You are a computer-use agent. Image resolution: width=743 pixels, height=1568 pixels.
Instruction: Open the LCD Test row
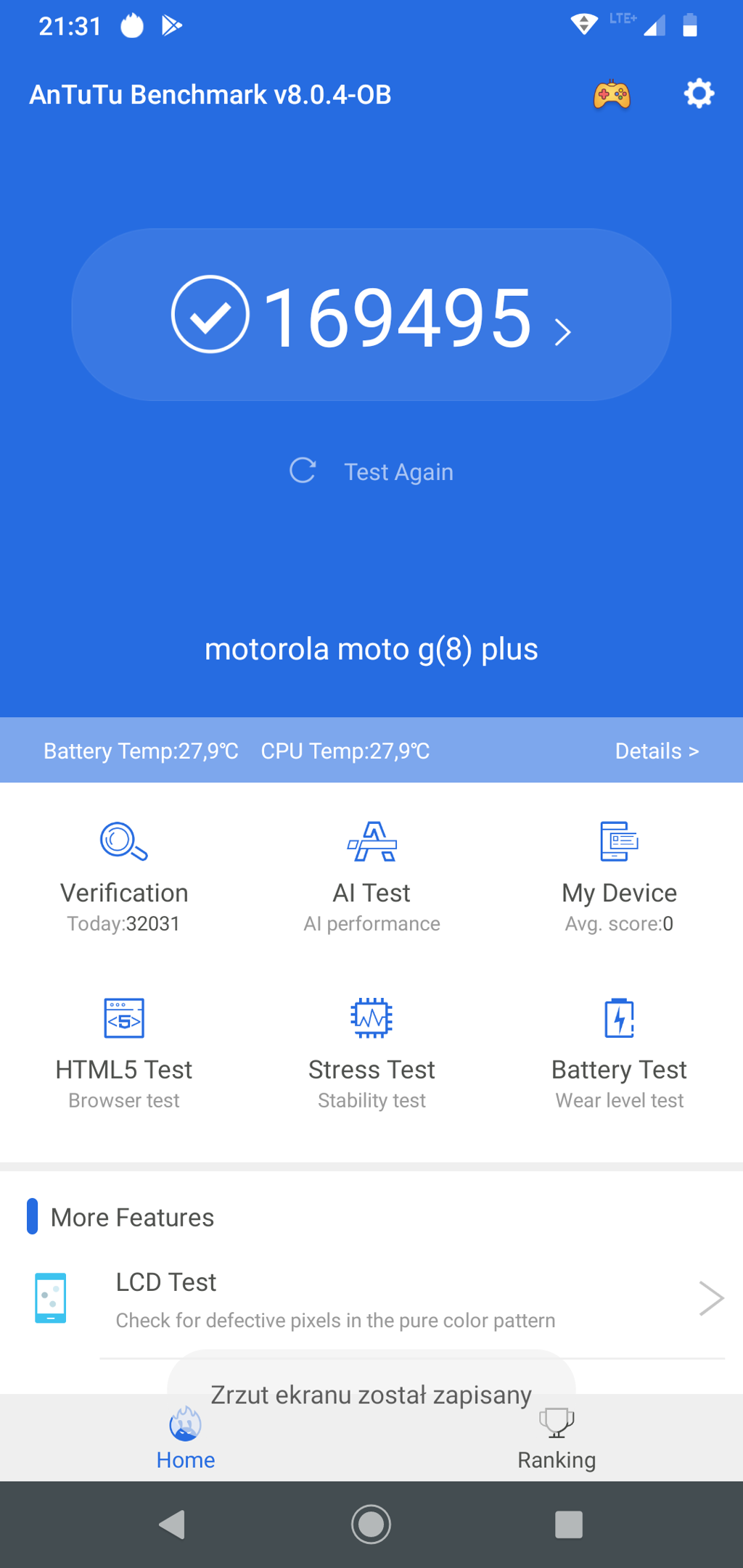click(x=371, y=1298)
